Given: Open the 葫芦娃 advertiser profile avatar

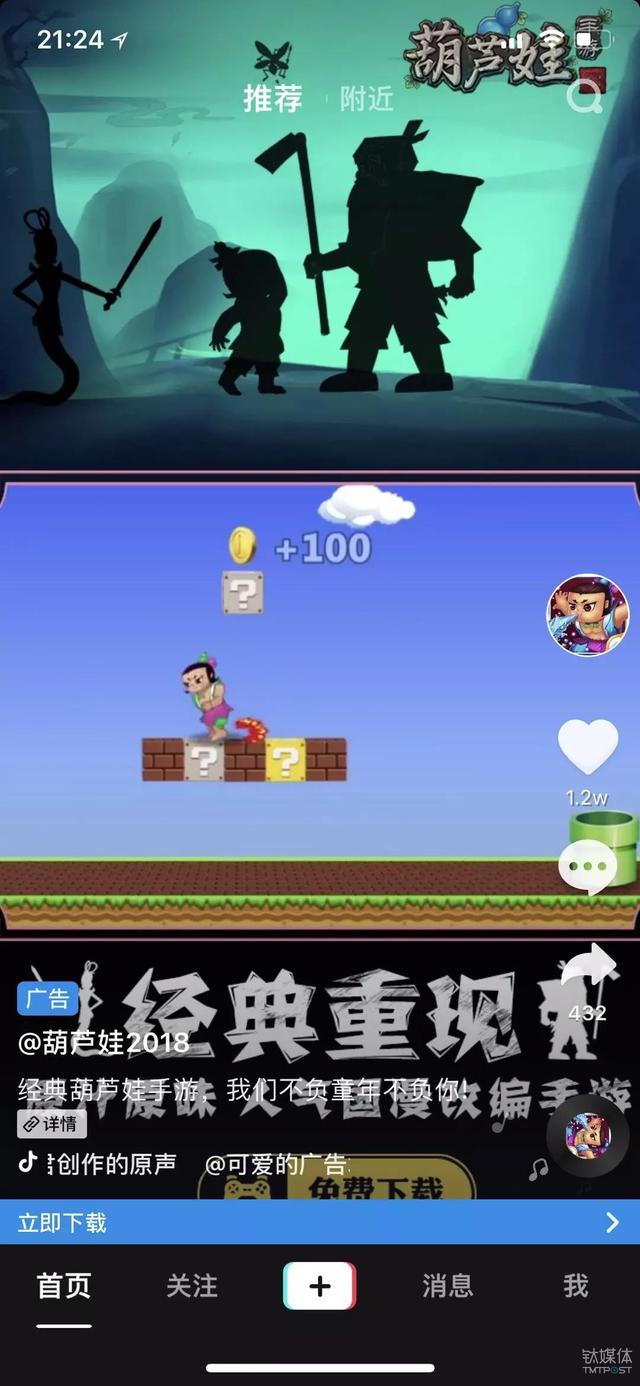Looking at the screenshot, I should pos(587,615).
